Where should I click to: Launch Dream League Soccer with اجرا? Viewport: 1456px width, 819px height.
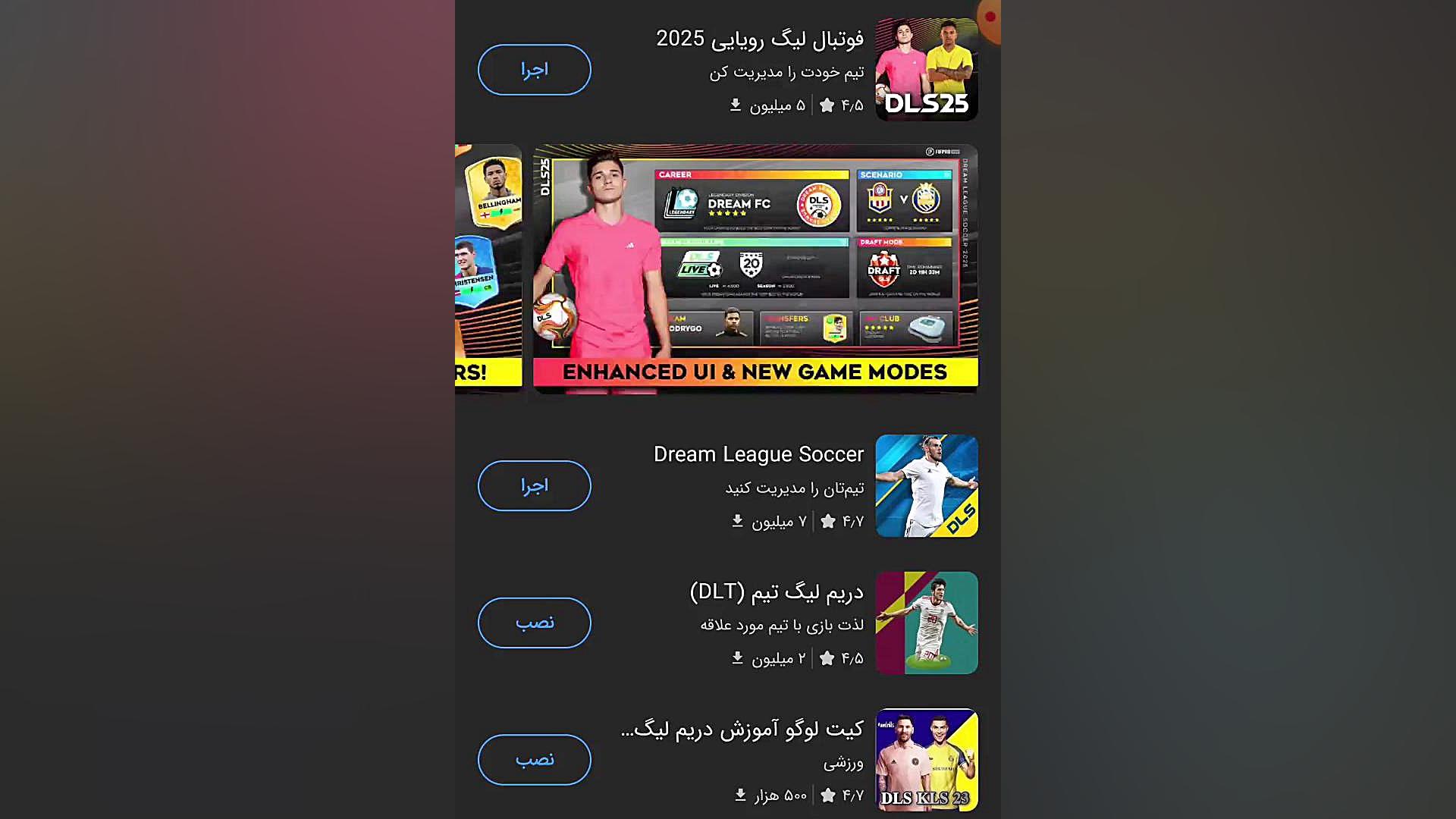pyautogui.click(x=534, y=485)
